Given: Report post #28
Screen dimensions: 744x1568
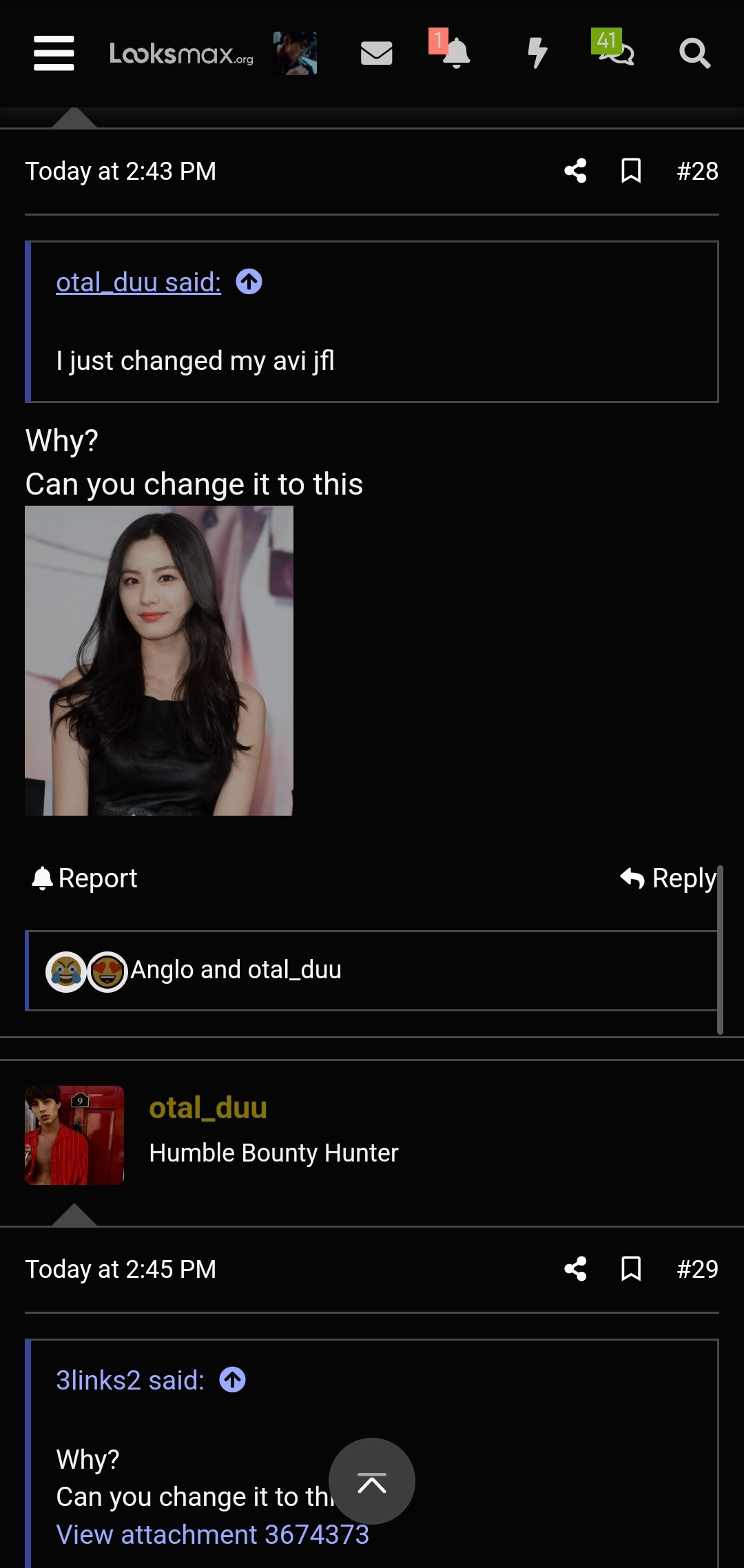Looking at the screenshot, I should [x=84, y=878].
